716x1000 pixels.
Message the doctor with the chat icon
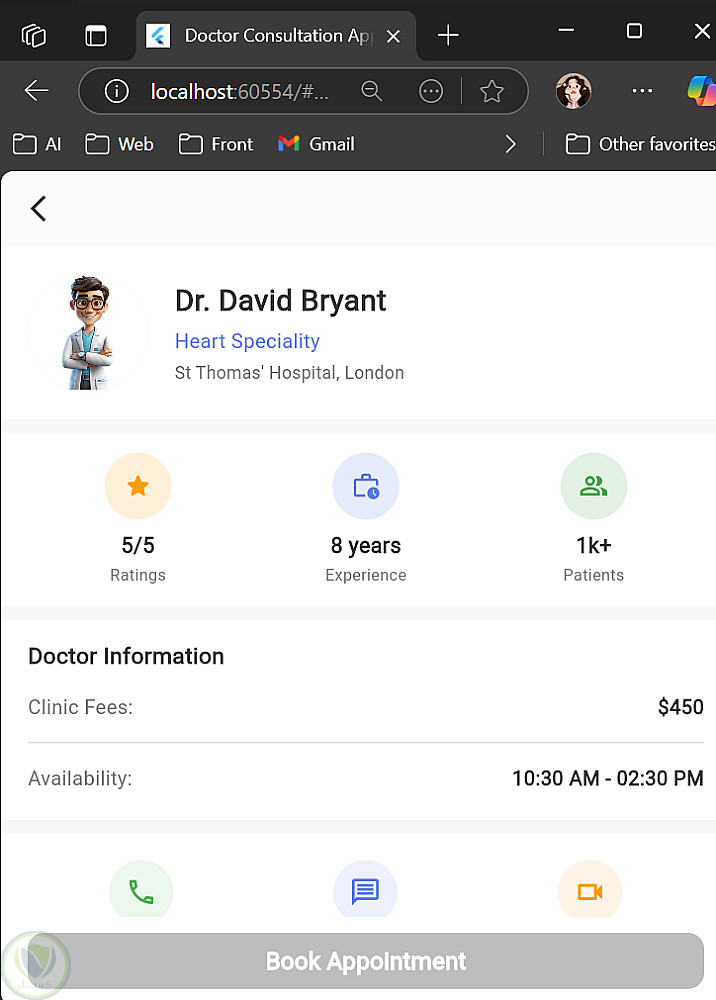tap(365, 891)
